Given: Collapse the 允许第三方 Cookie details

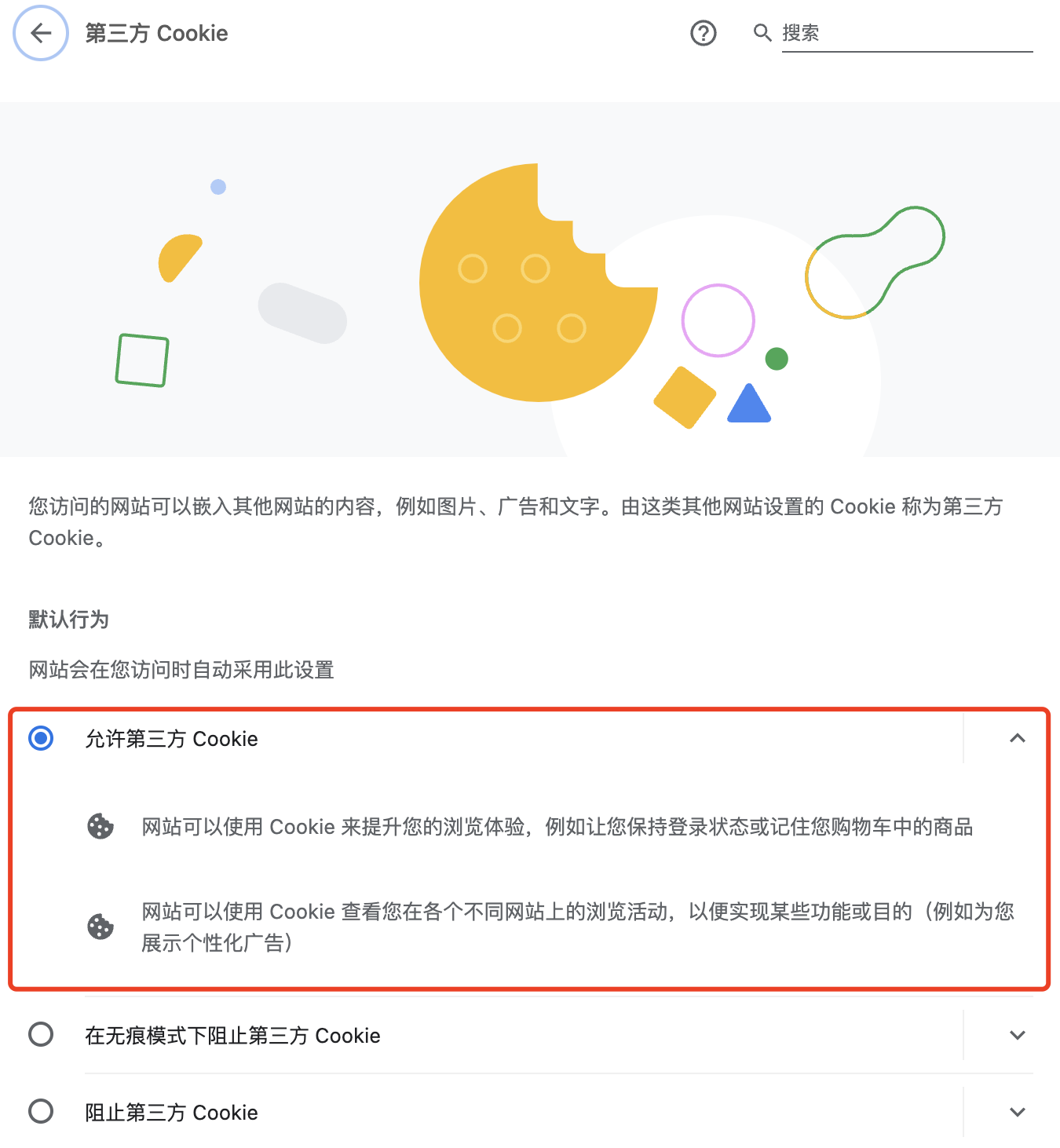Looking at the screenshot, I should (x=1017, y=738).
